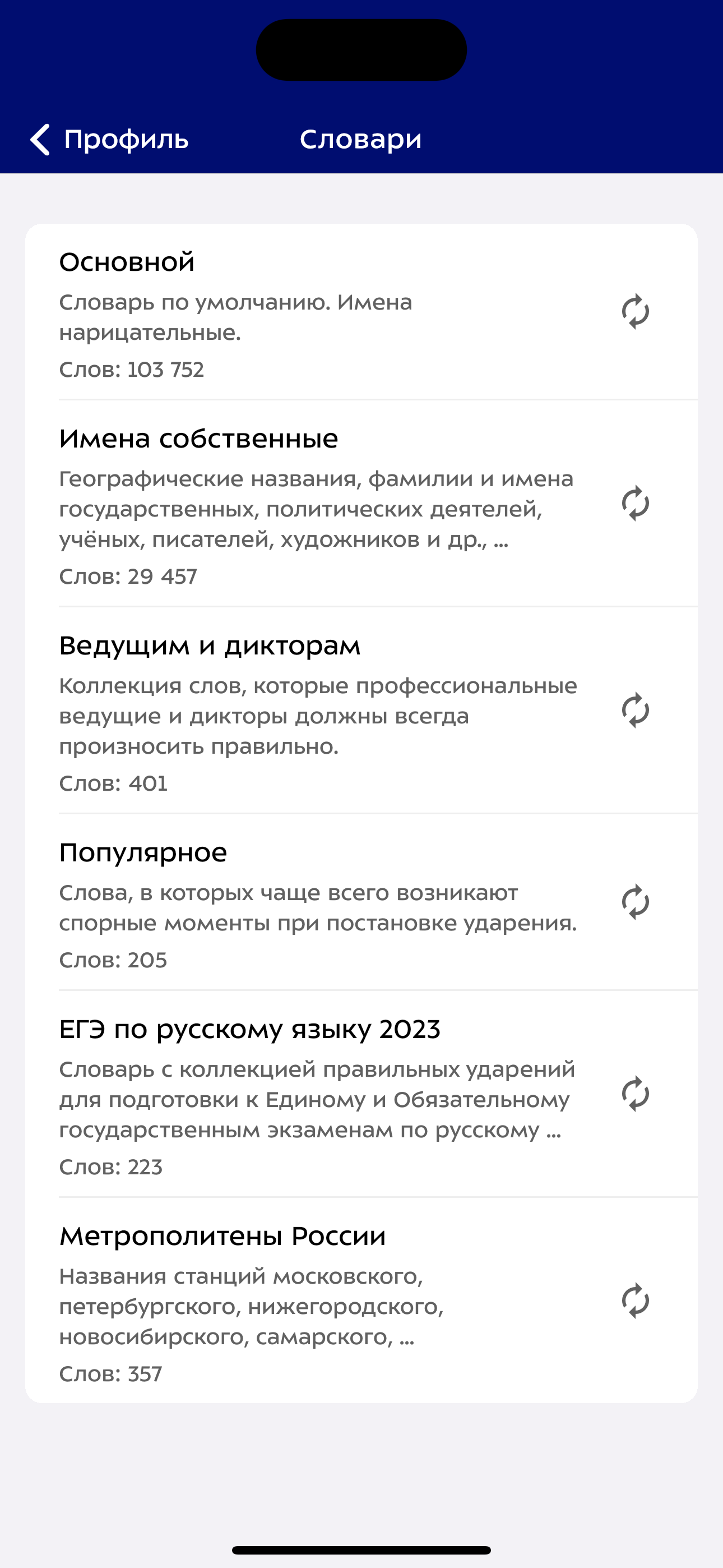
Task: Open the Основной dictionary entry
Action: pyautogui.click(x=126, y=262)
